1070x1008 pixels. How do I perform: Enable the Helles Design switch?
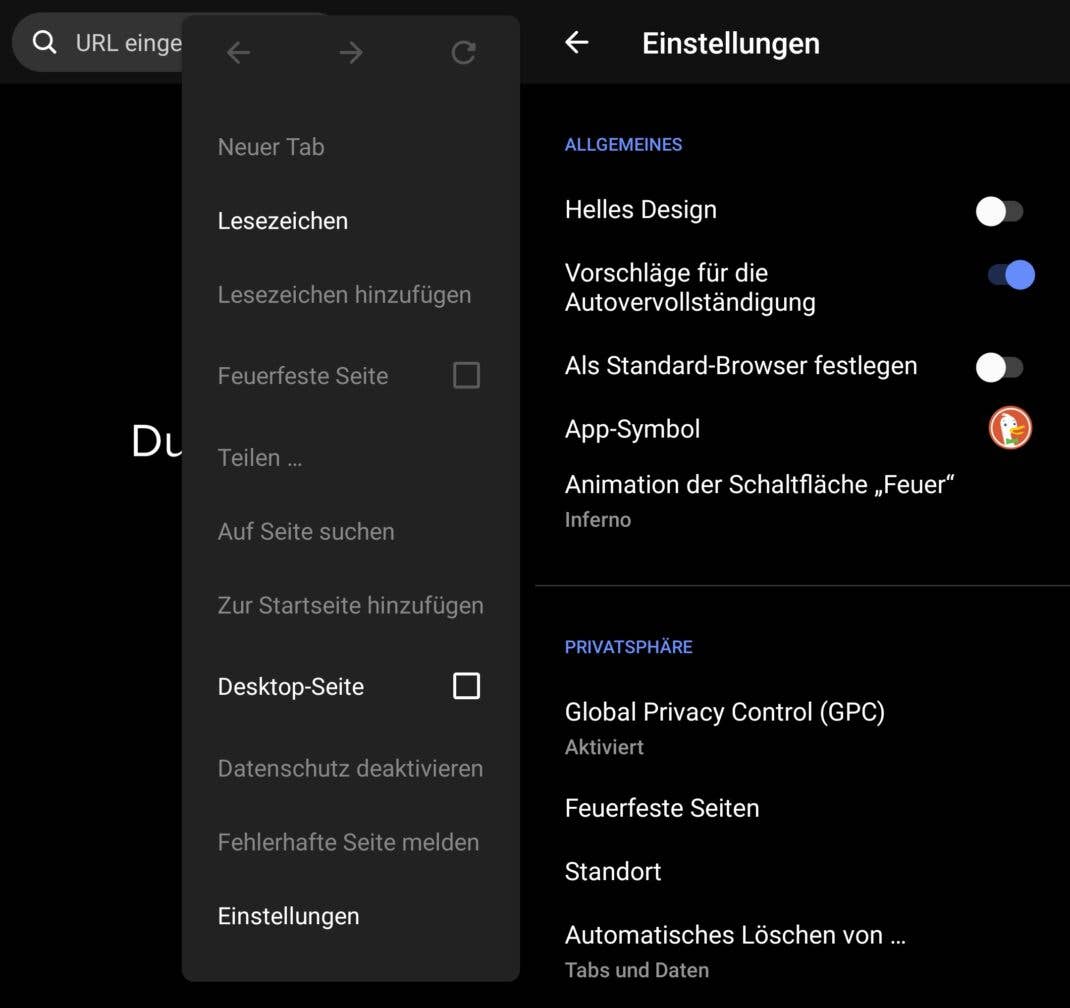coord(999,211)
